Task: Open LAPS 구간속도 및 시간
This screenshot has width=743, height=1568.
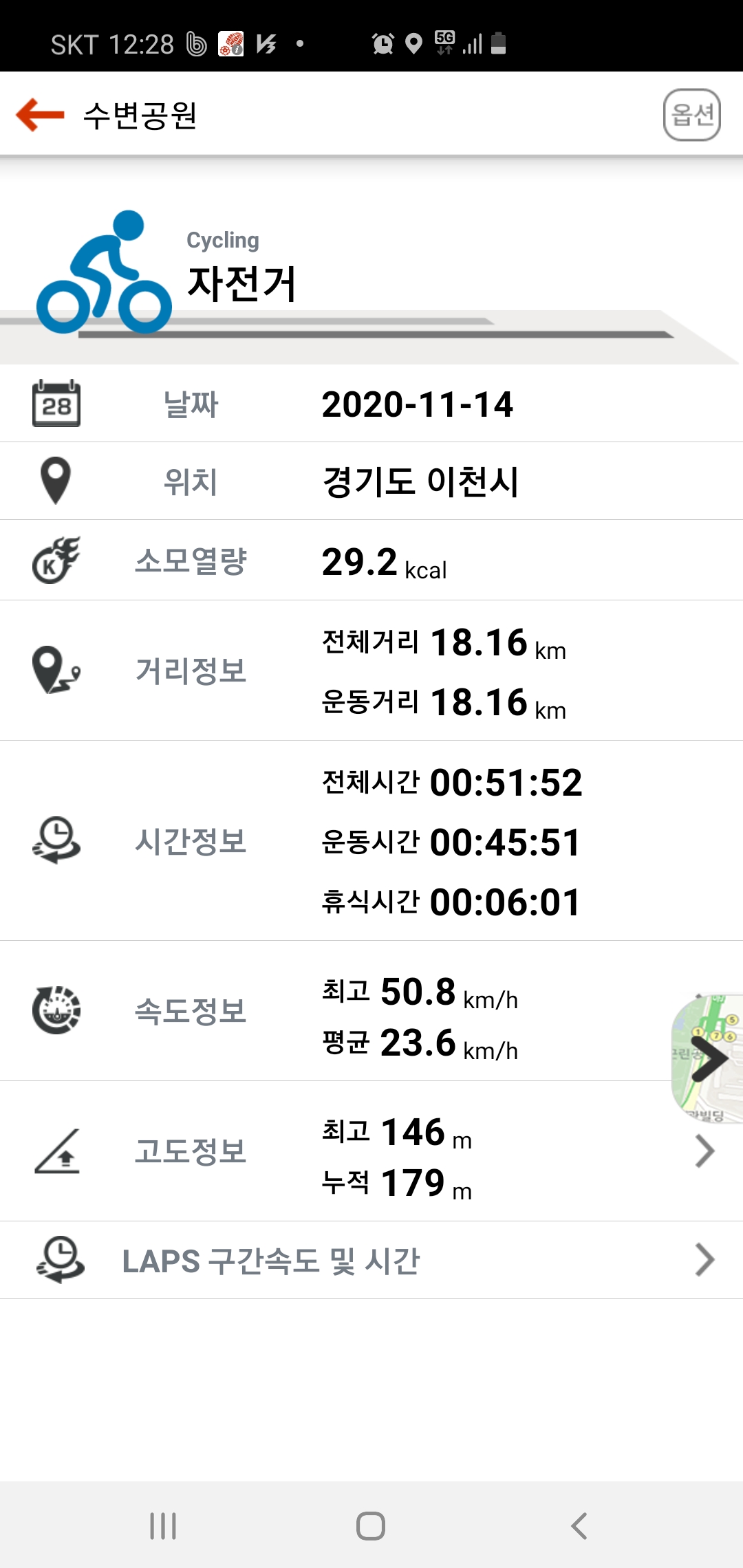Action: click(371, 1261)
